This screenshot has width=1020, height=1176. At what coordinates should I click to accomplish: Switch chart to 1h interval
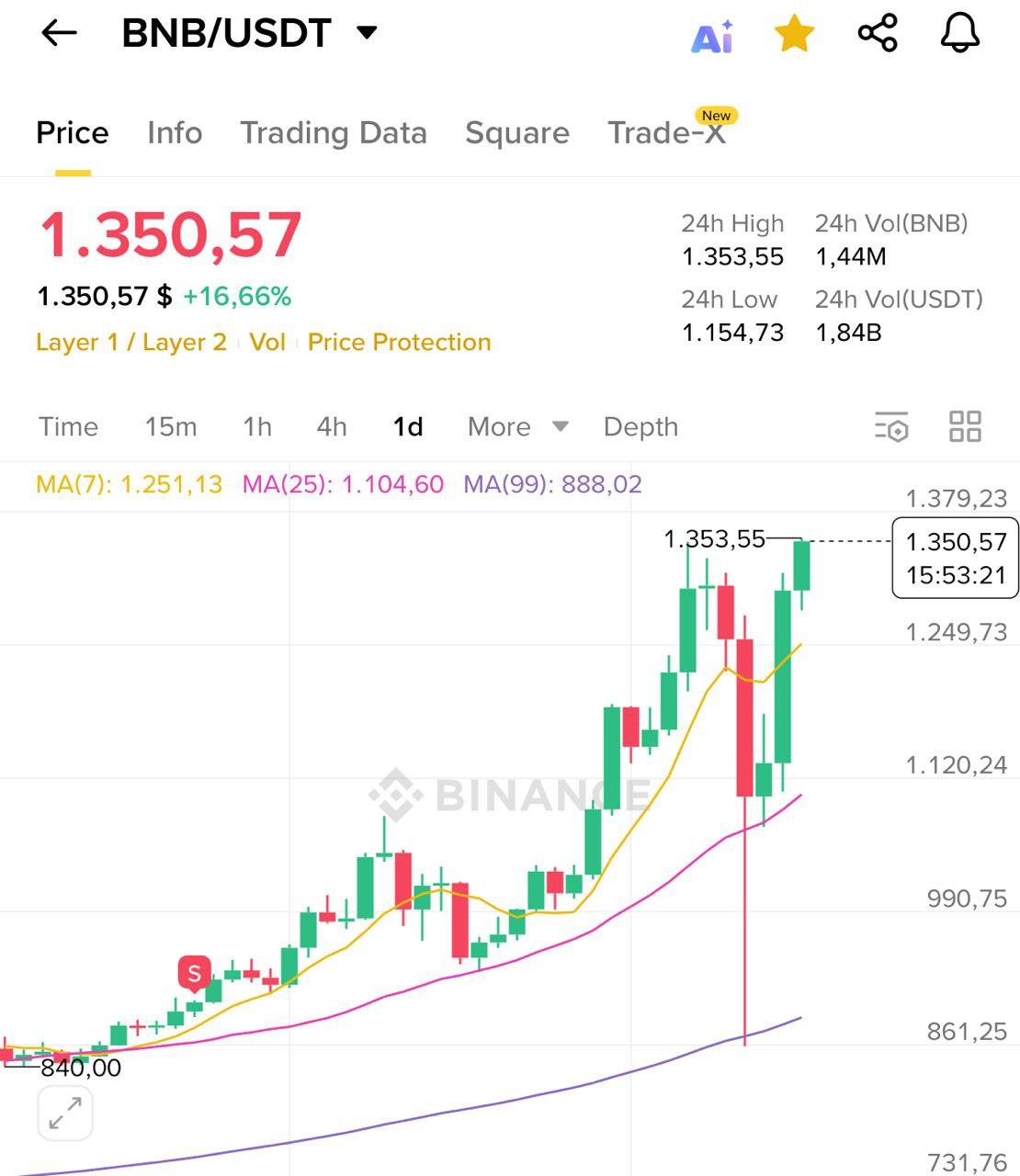click(257, 427)
